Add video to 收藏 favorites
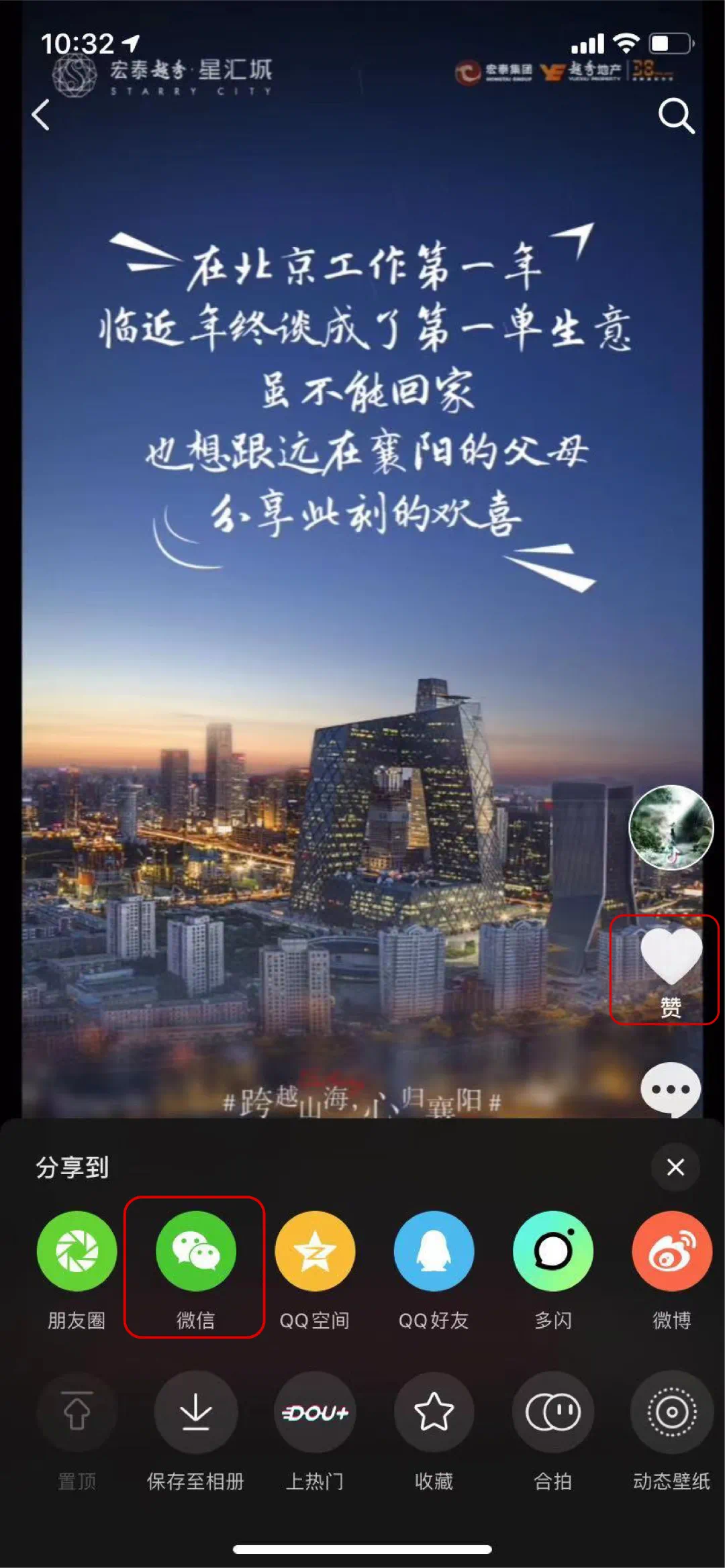 434,1412
